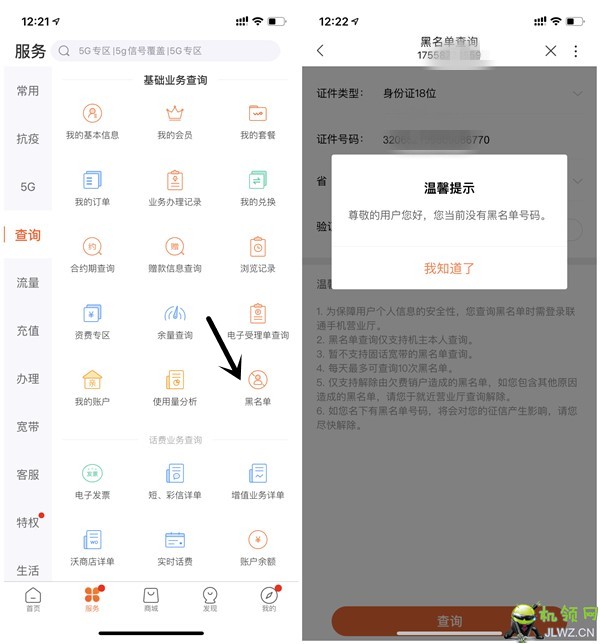Screen dimensions: 600x644
Task: Switch to the 流量 side tab
Action: (x=28, y=283)
